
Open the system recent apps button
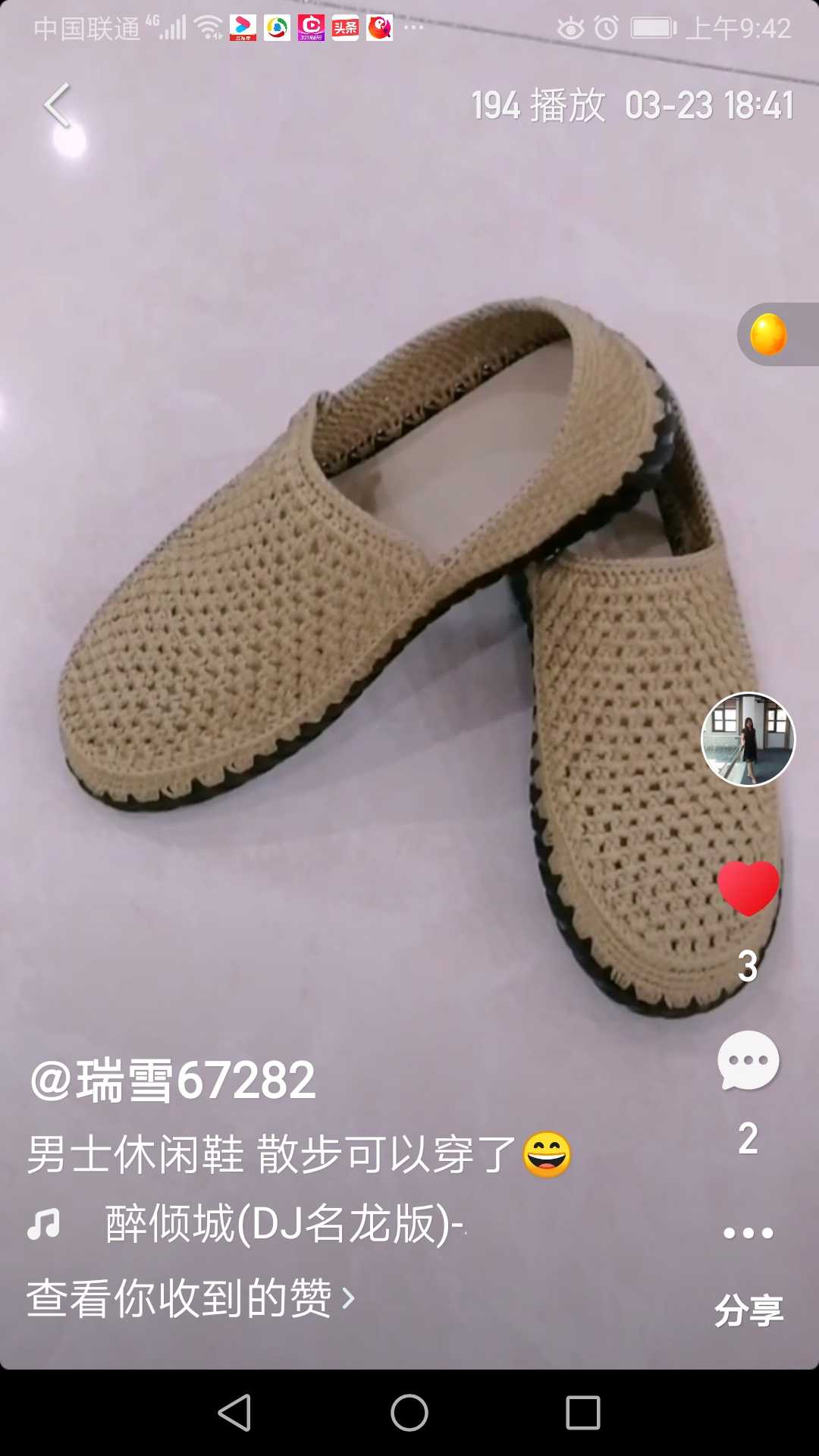coord(583,1413)
